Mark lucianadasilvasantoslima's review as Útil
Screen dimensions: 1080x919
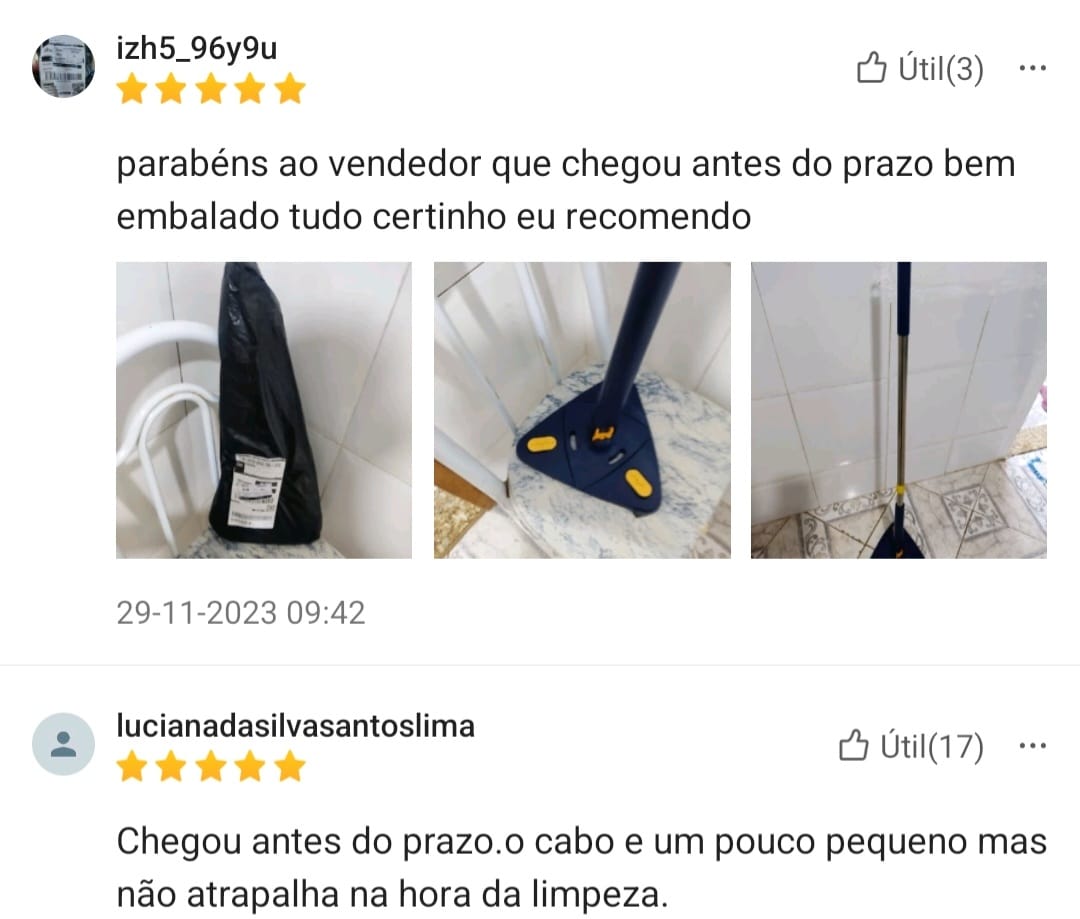[x=910, y=746]
